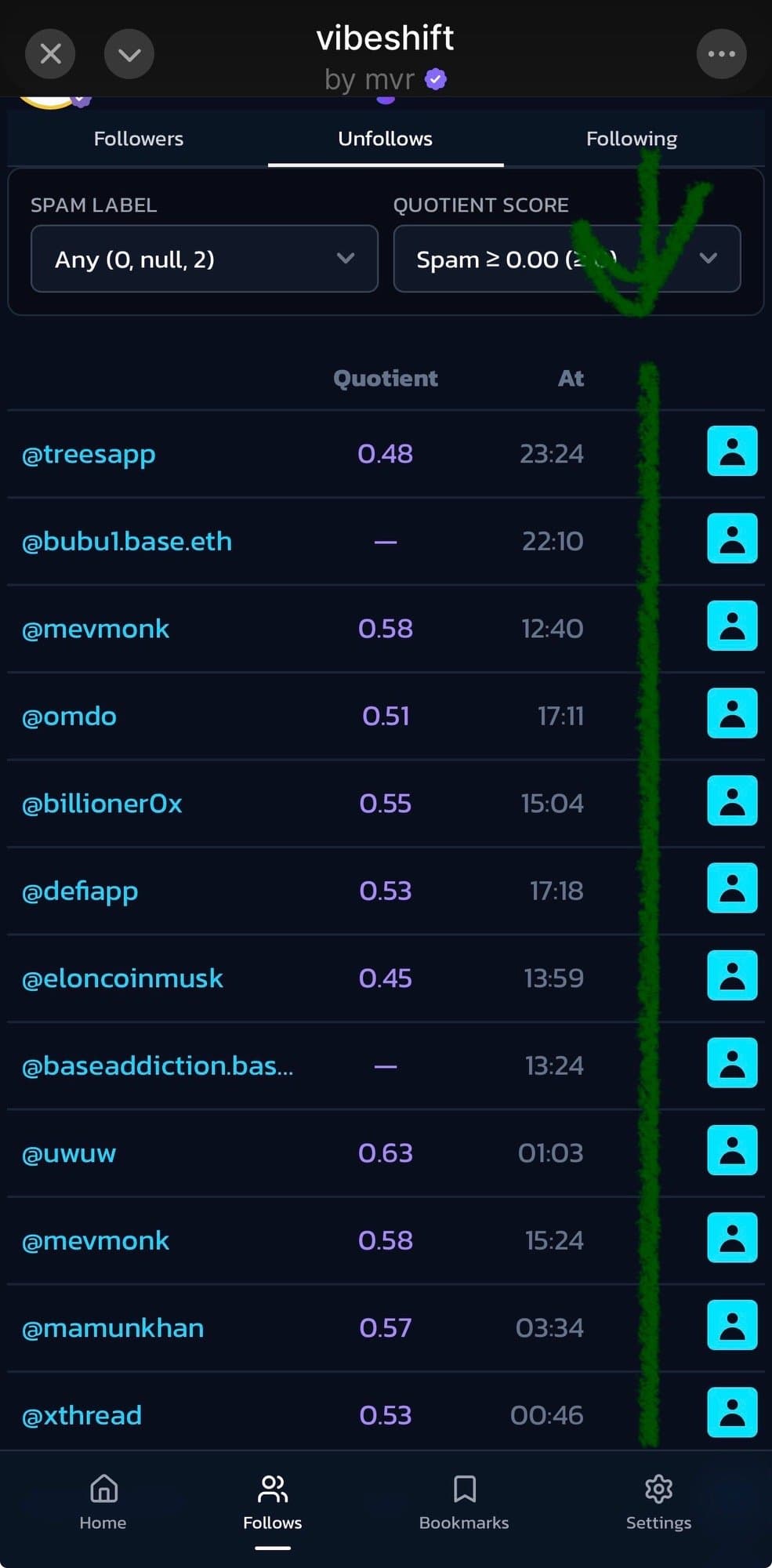
Task: Open the Bookmarks tab
Action: (464, 1501)
